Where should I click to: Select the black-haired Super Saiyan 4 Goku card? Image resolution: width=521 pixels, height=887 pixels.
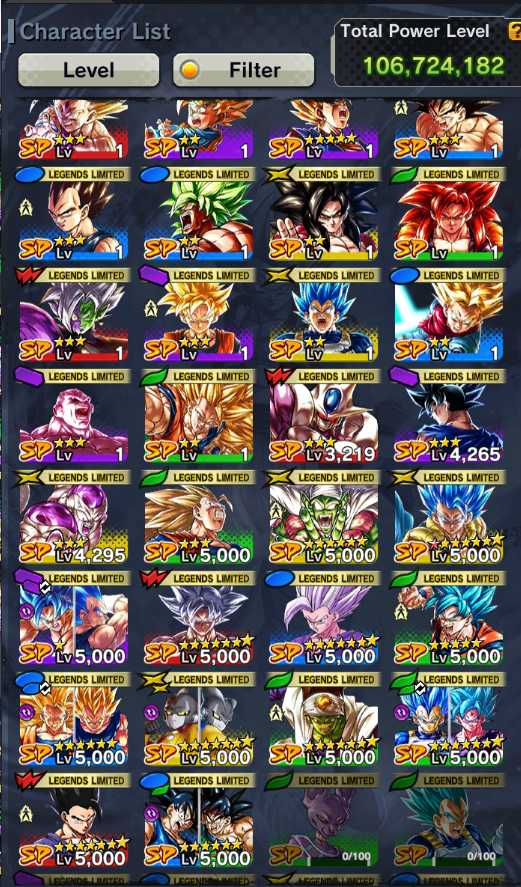pyautogui.click(x=323, y=214)
